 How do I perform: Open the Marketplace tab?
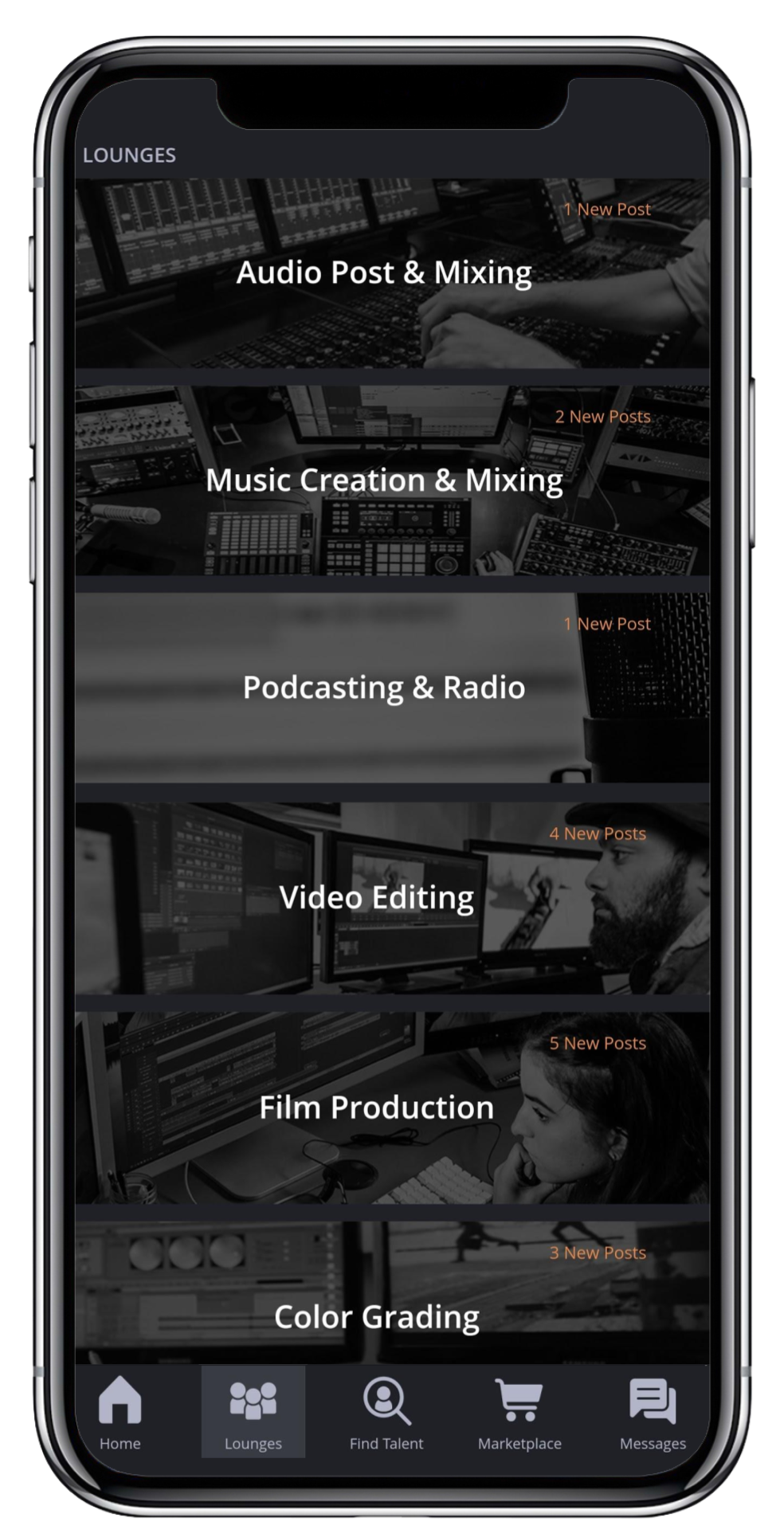pos(519,1412)
